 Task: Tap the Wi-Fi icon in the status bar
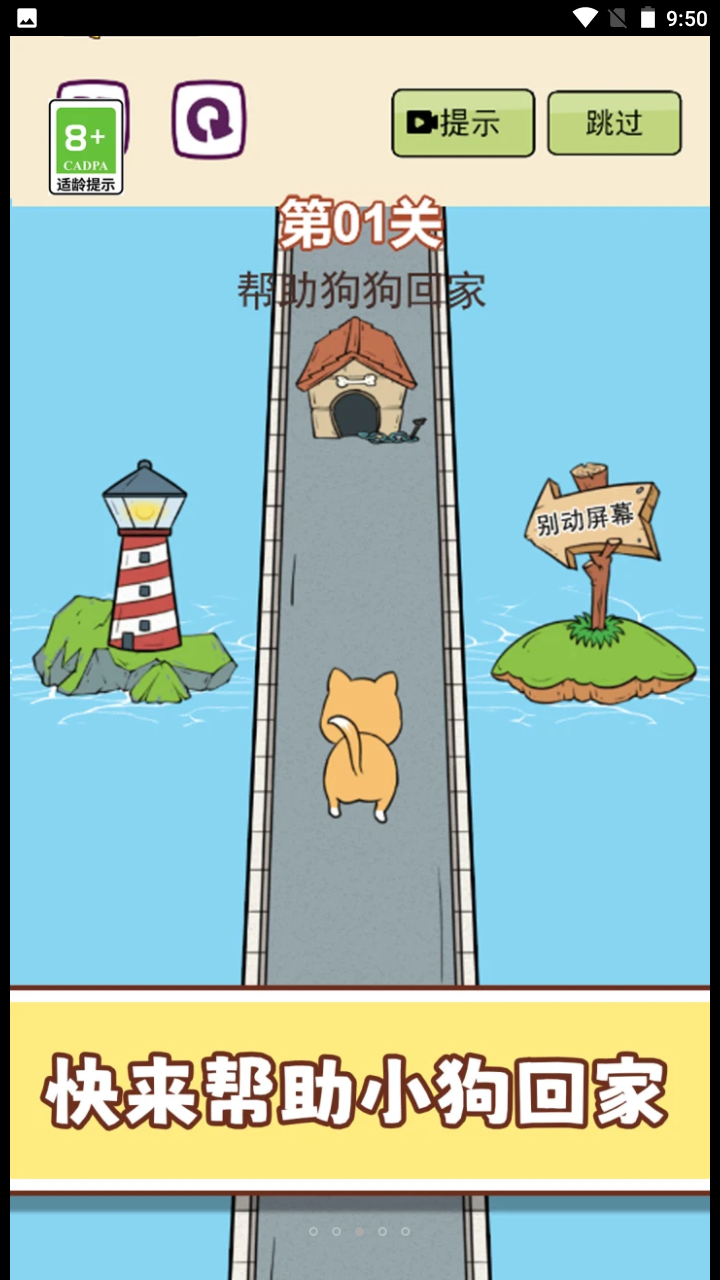(x=583, y=15)
